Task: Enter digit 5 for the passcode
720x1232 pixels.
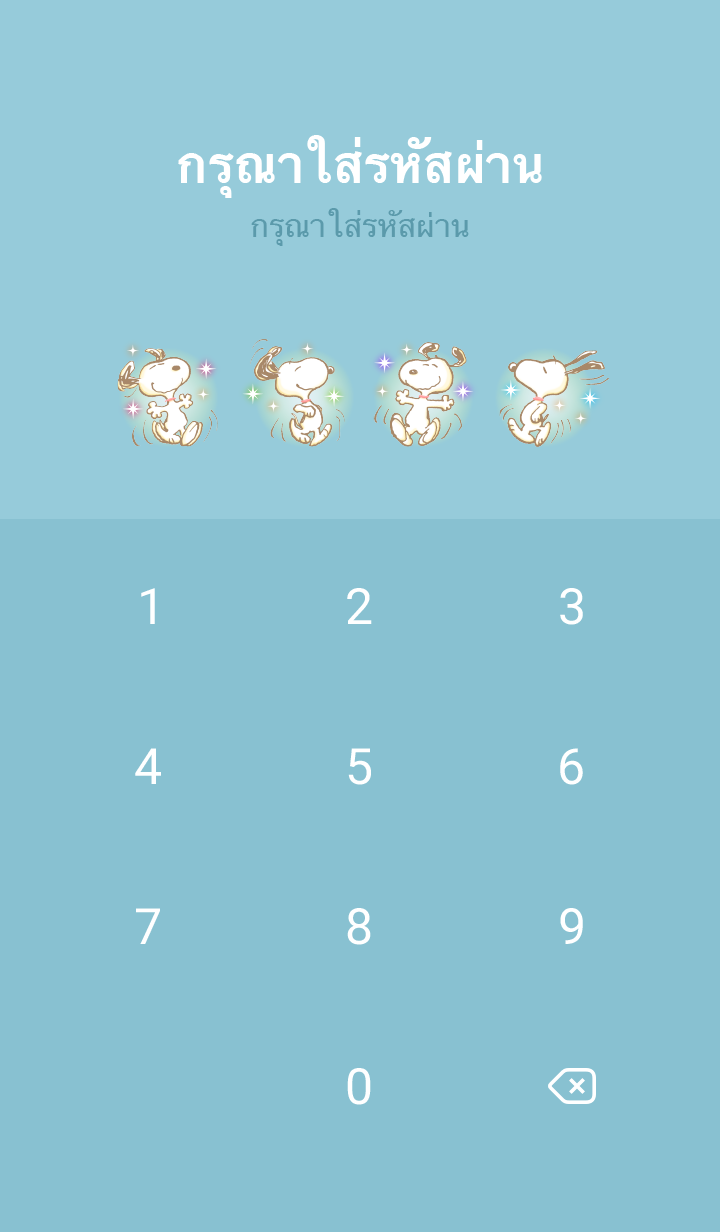Action: click(x=359, y=767)
